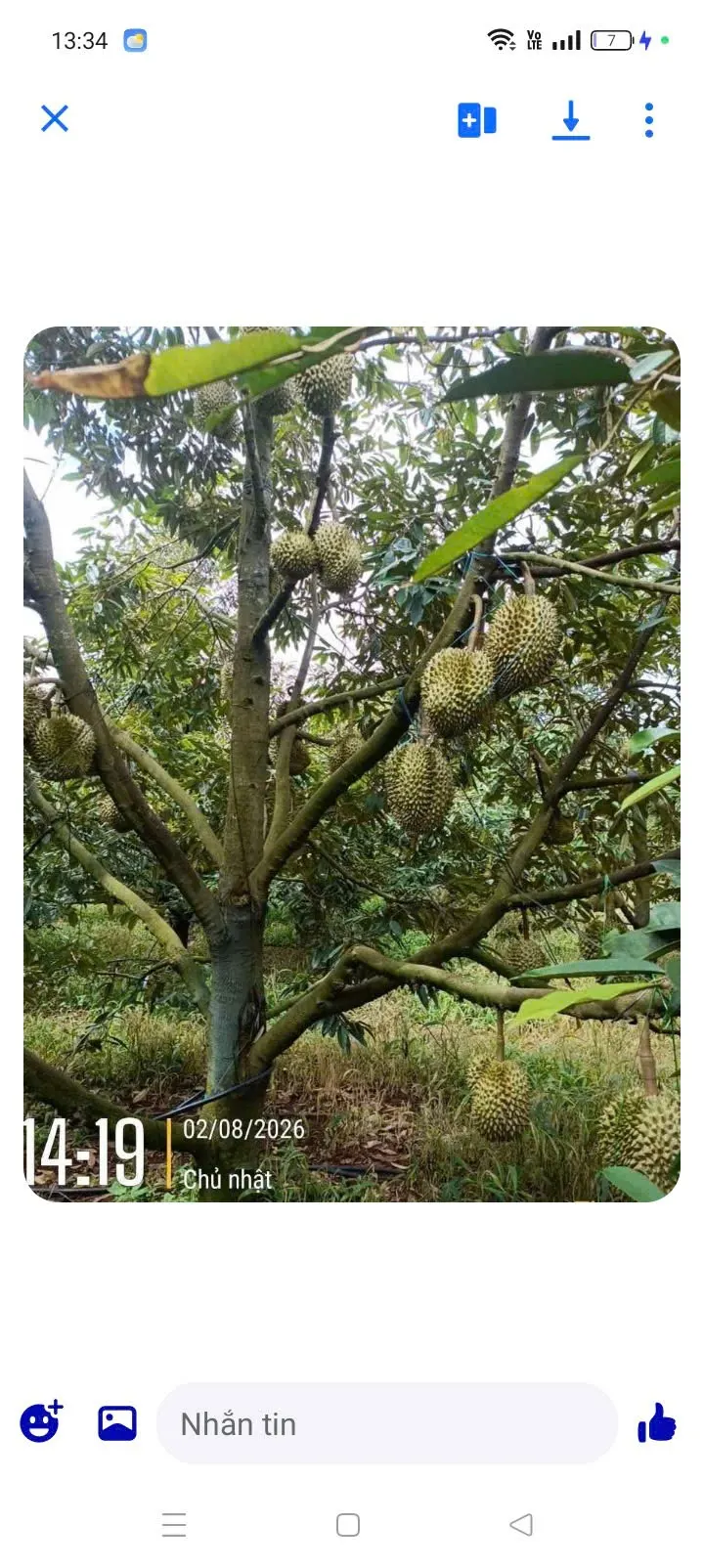Open the three-dot overflow menu
704x1568 pixels.
pos(649,120)
